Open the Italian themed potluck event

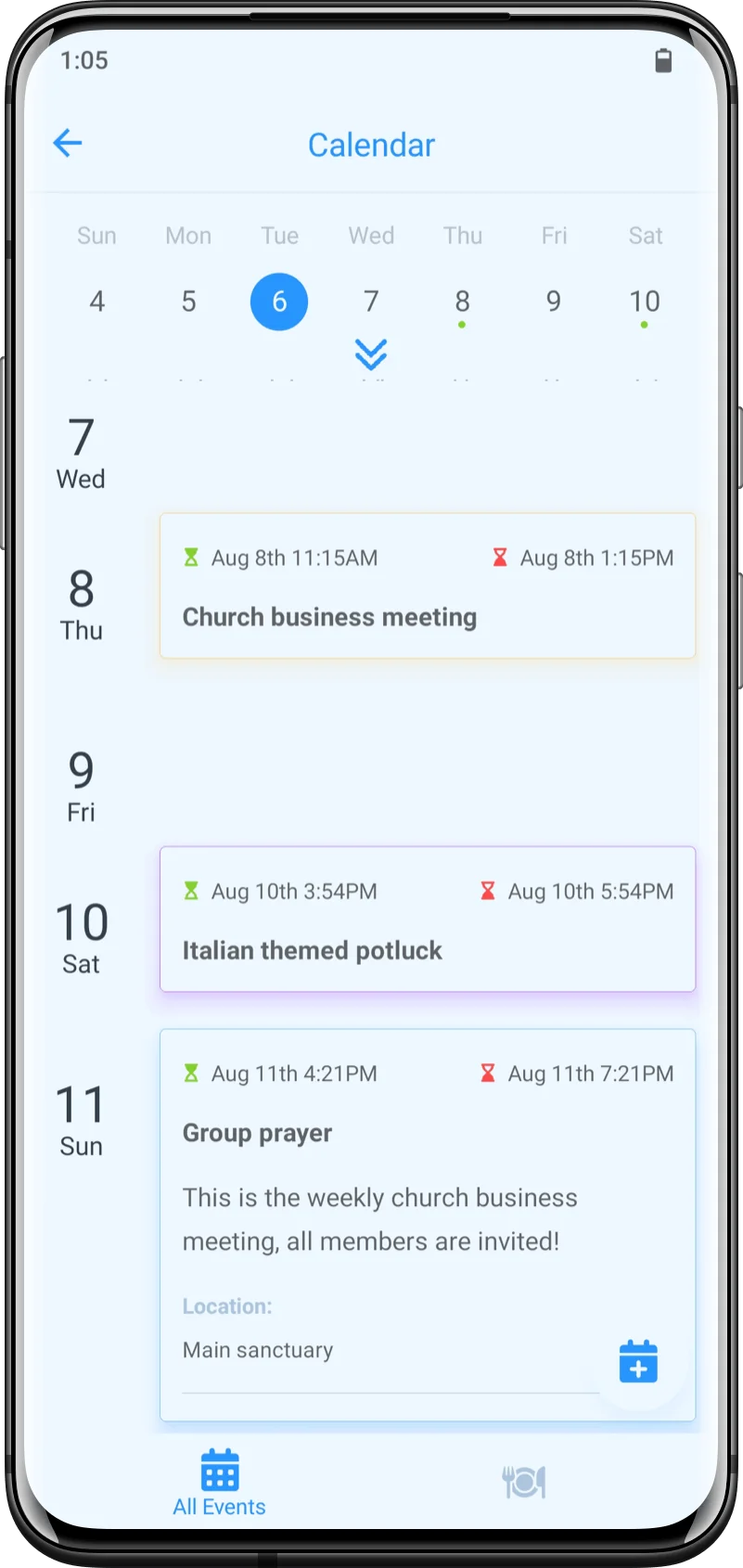click(427, 919)
